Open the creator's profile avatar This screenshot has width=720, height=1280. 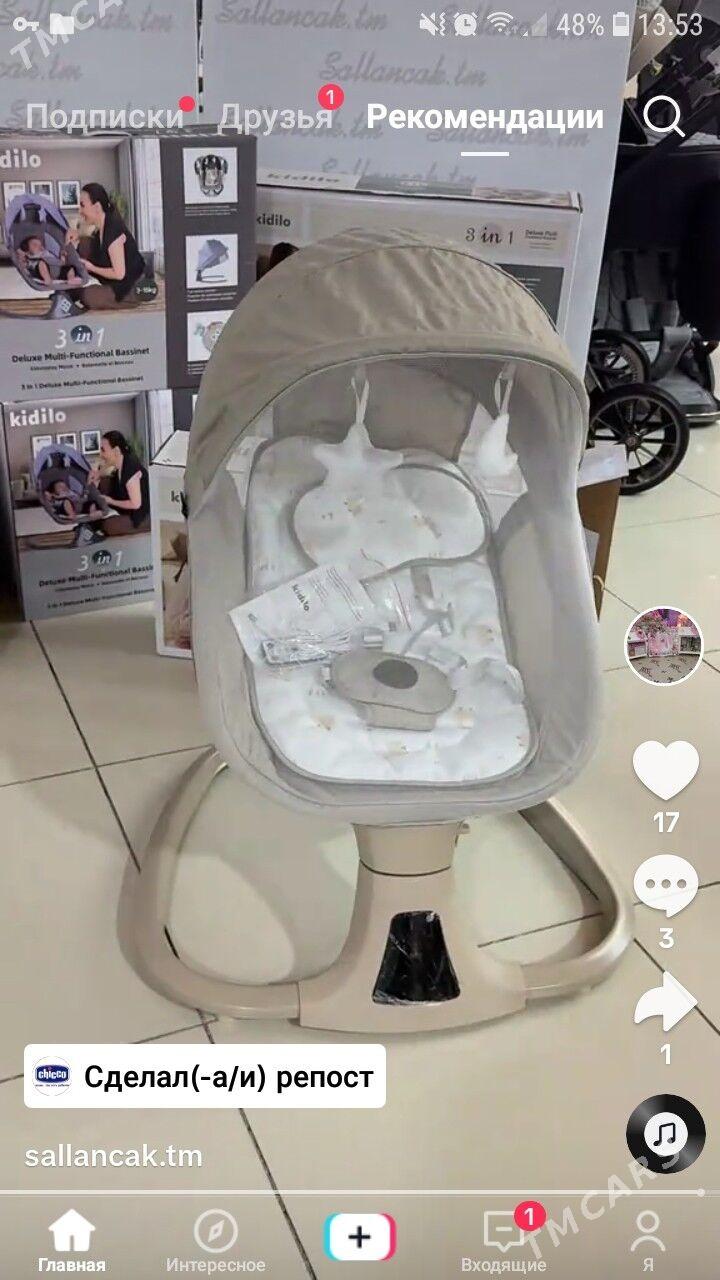664,645
